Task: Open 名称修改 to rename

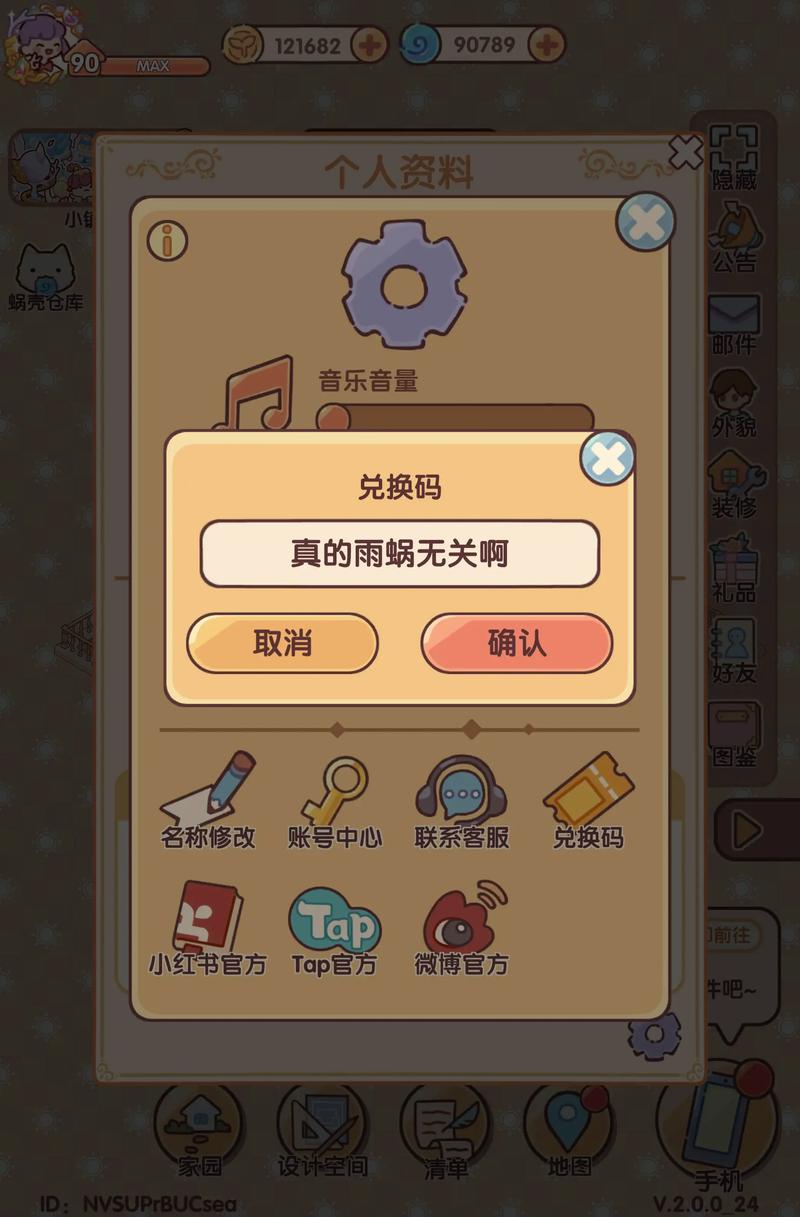Action: click(208, 801)
